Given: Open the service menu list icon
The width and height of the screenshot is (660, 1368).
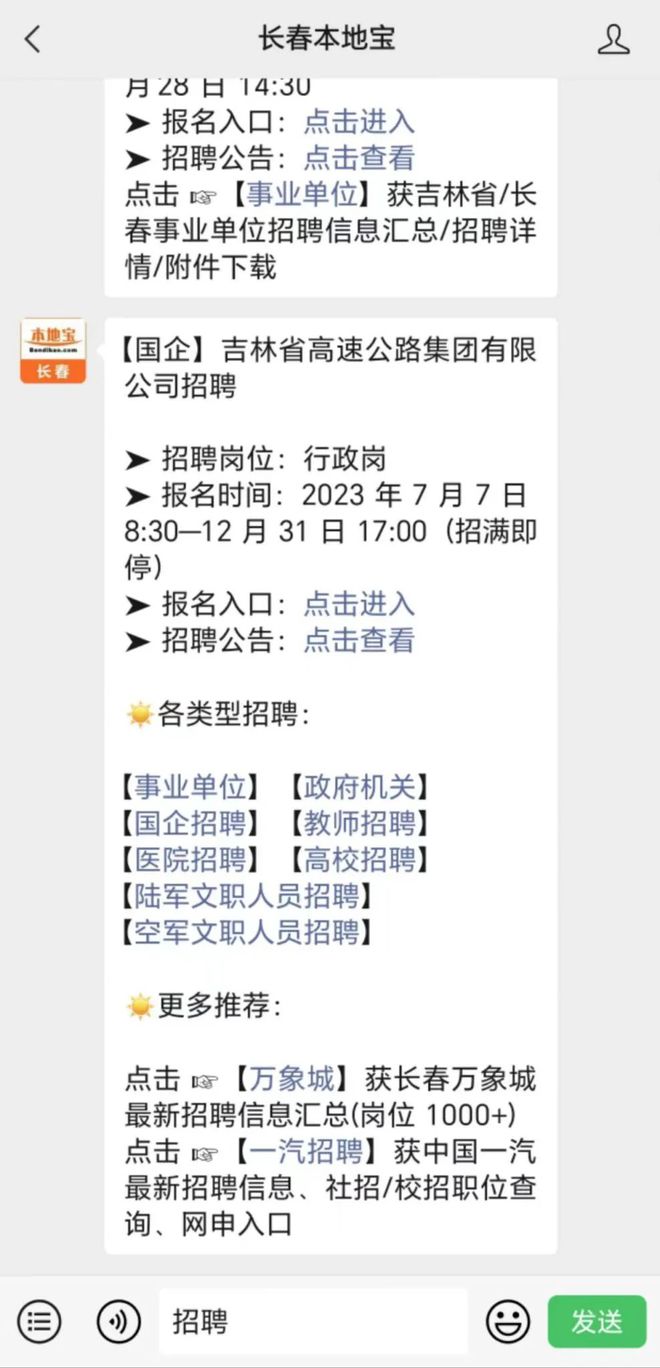Looking at the screenshot, I should click(x=39, y=1322).
